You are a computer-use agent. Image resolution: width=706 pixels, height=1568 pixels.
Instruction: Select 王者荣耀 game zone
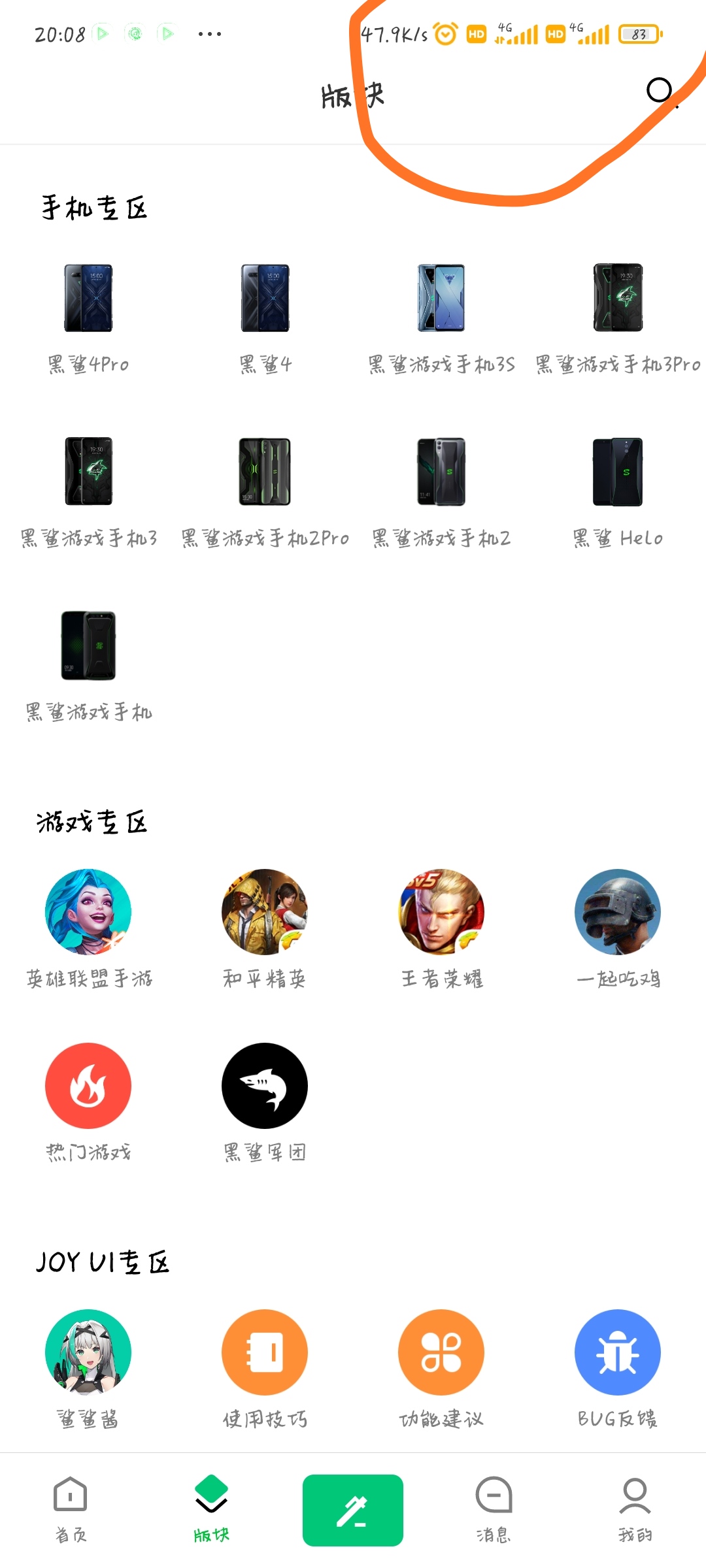(441, 929)
